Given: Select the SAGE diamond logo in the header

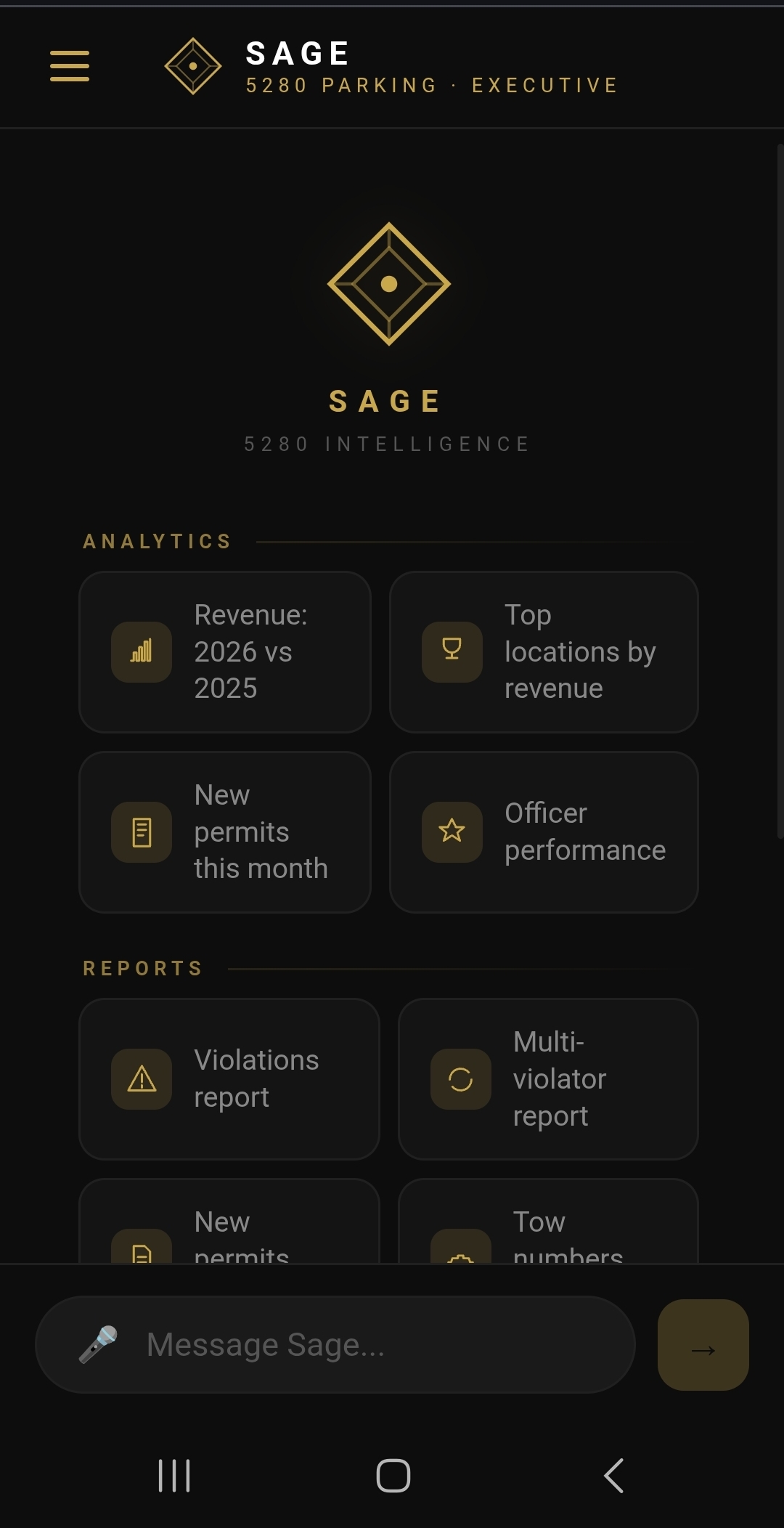Looking at the screenshot, I should click(192, 65).
